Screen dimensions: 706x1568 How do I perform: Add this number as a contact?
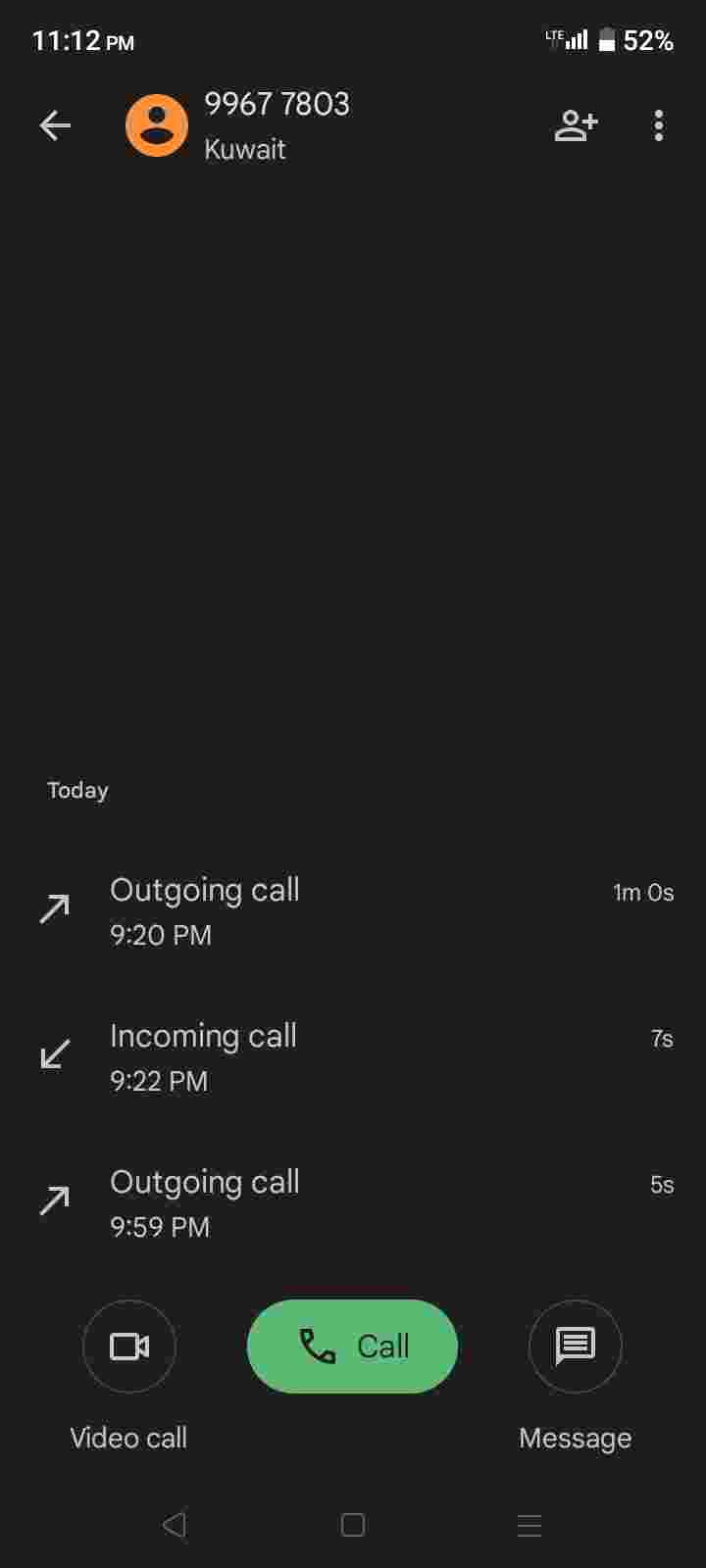click(576, 125)
